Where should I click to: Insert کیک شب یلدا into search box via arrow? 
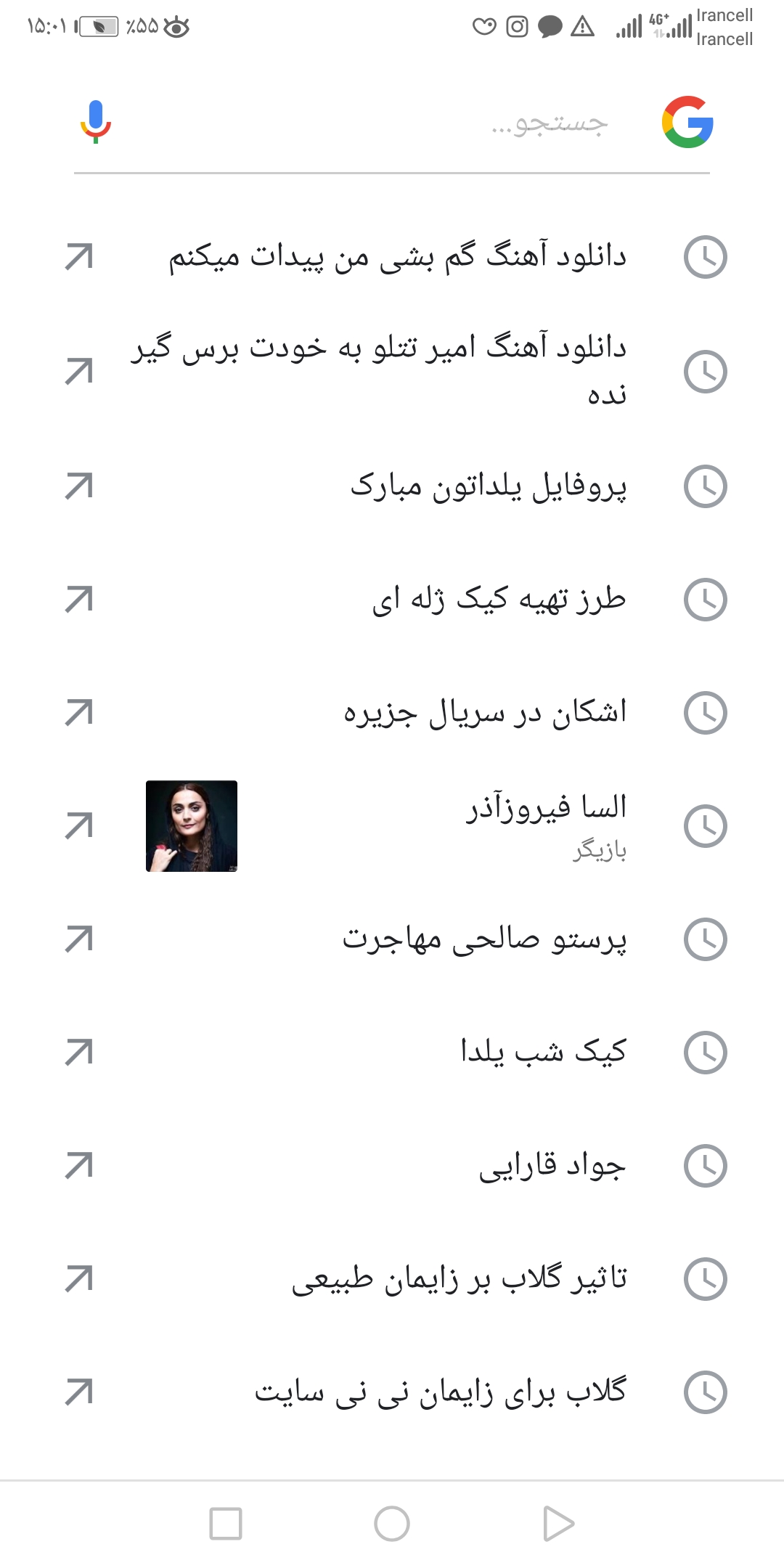click(78, 1053)
